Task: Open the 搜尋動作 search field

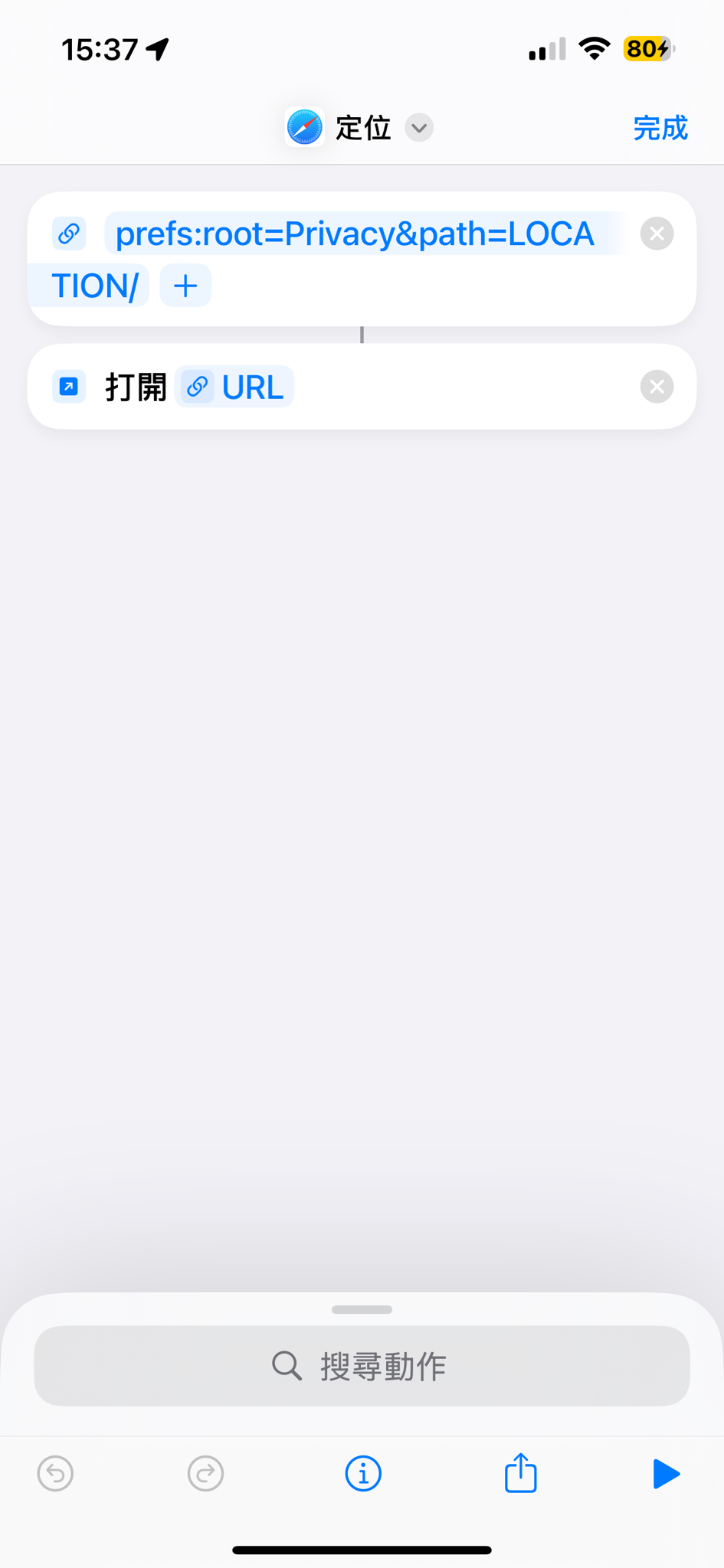Action: 362,1366
